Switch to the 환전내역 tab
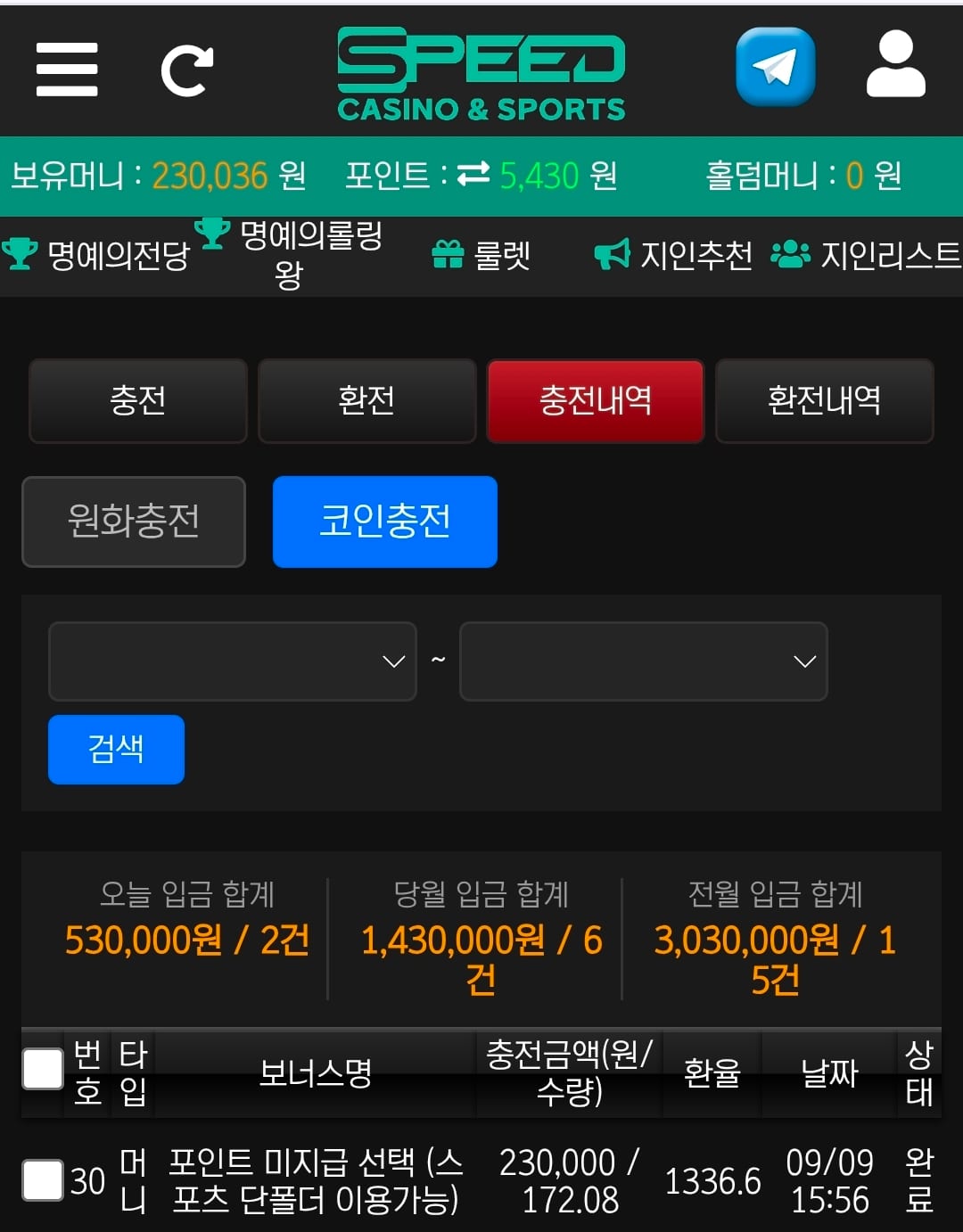 [x=825, y=400]
